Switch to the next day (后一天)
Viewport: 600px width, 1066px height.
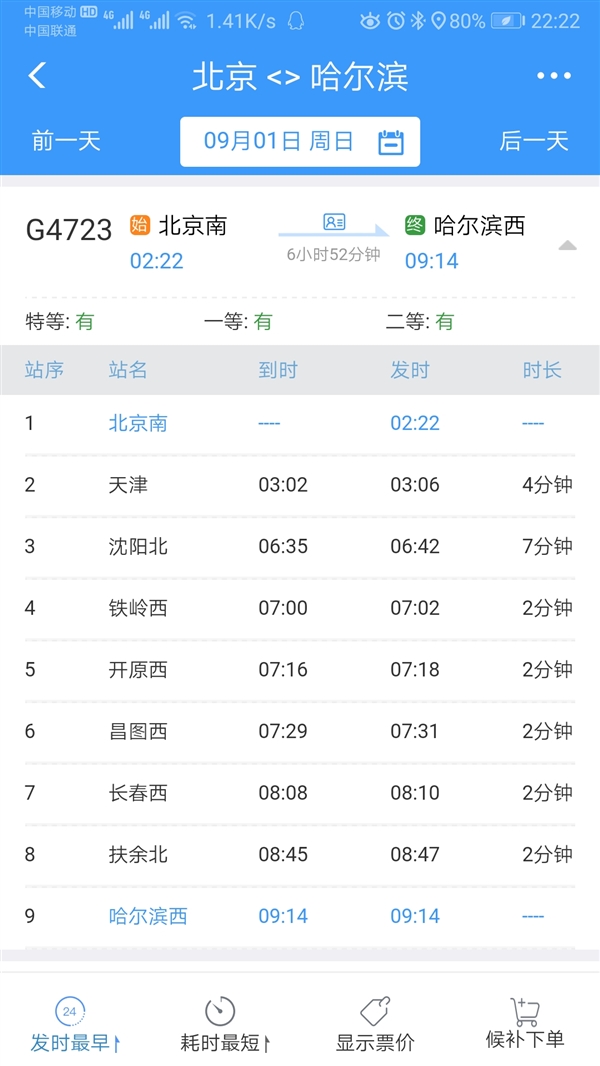point(534,141)
